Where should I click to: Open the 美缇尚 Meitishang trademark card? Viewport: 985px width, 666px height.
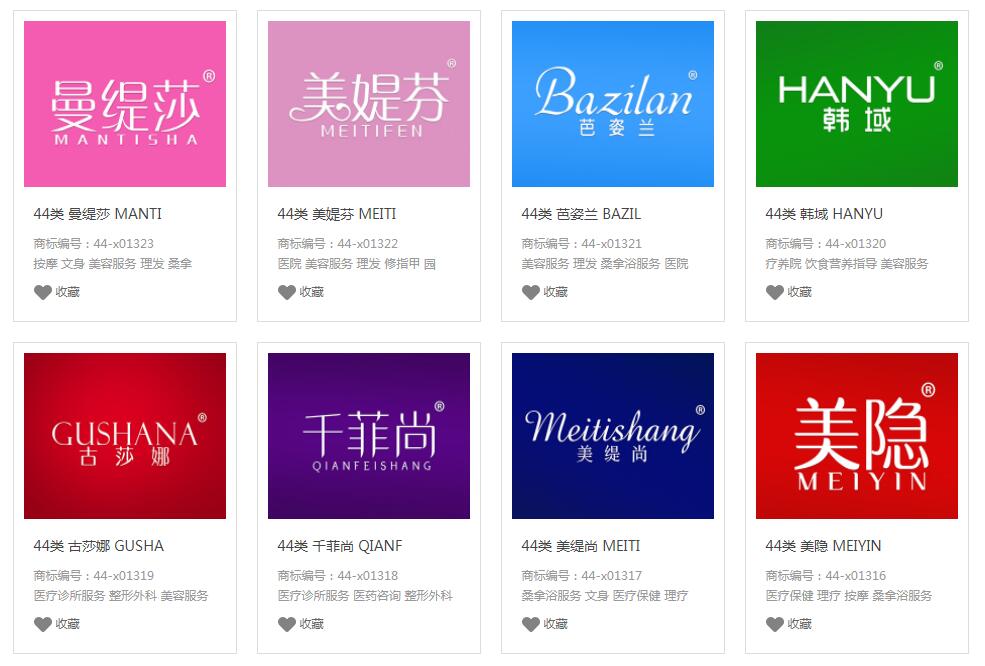[x=613, y=436]
